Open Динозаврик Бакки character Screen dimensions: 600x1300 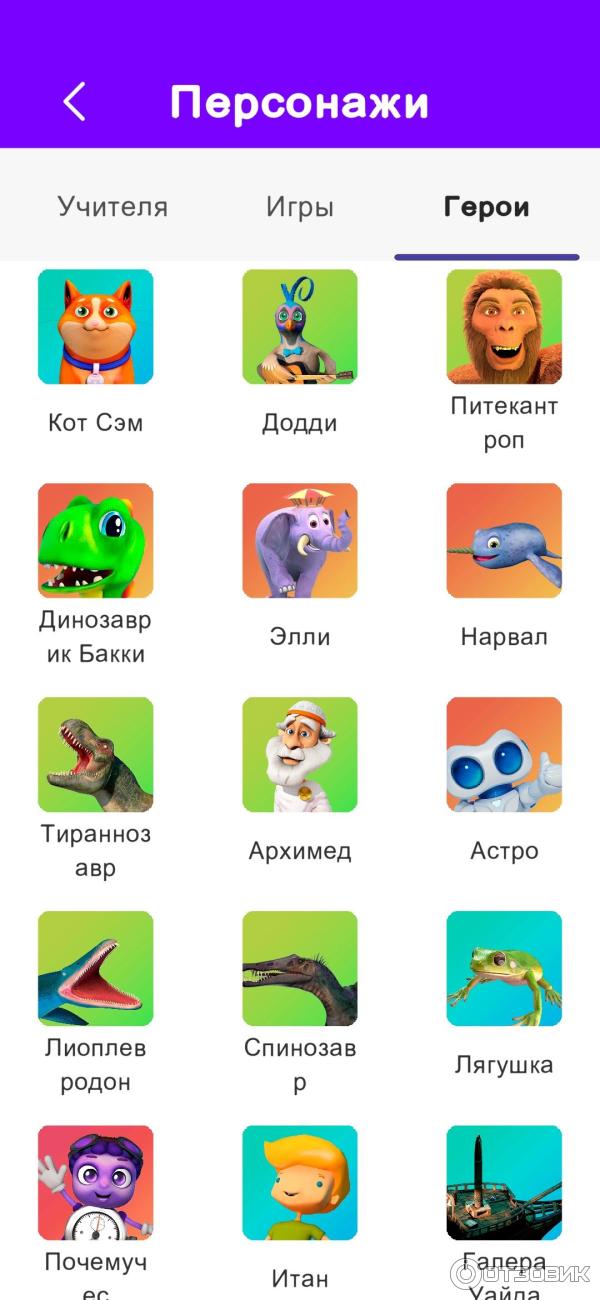click(x=96, y=541)
